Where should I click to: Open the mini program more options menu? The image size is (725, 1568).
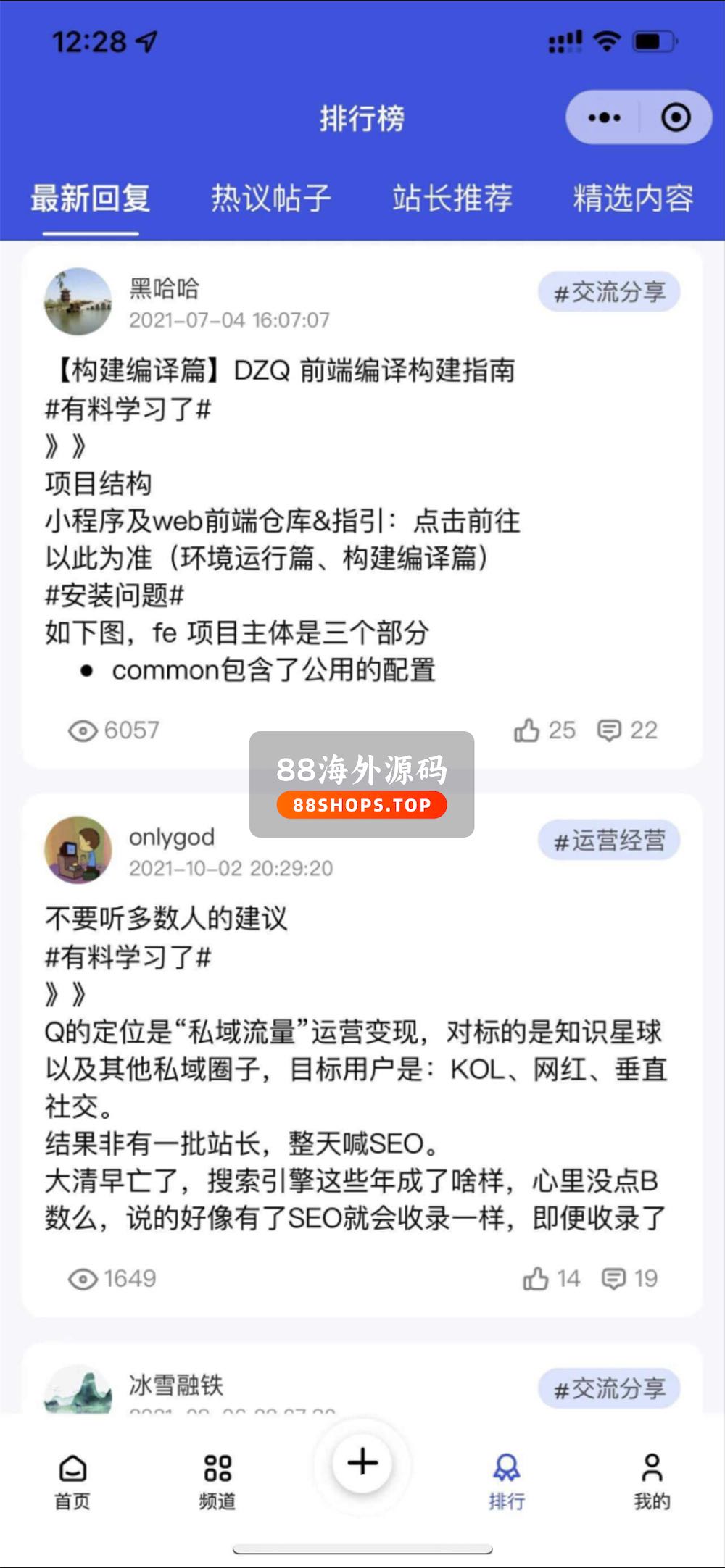604,117
